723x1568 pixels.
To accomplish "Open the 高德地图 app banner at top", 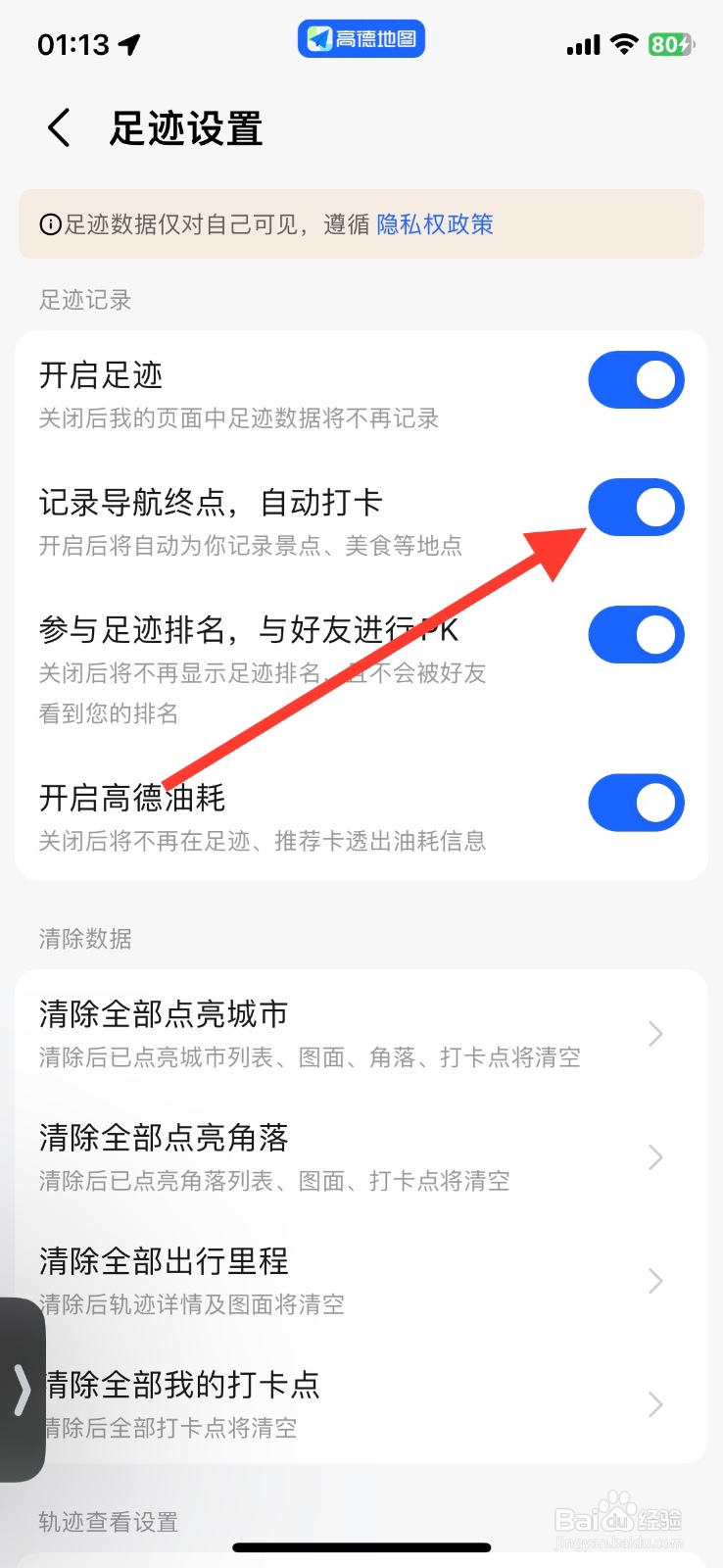I will click(360, 39).
